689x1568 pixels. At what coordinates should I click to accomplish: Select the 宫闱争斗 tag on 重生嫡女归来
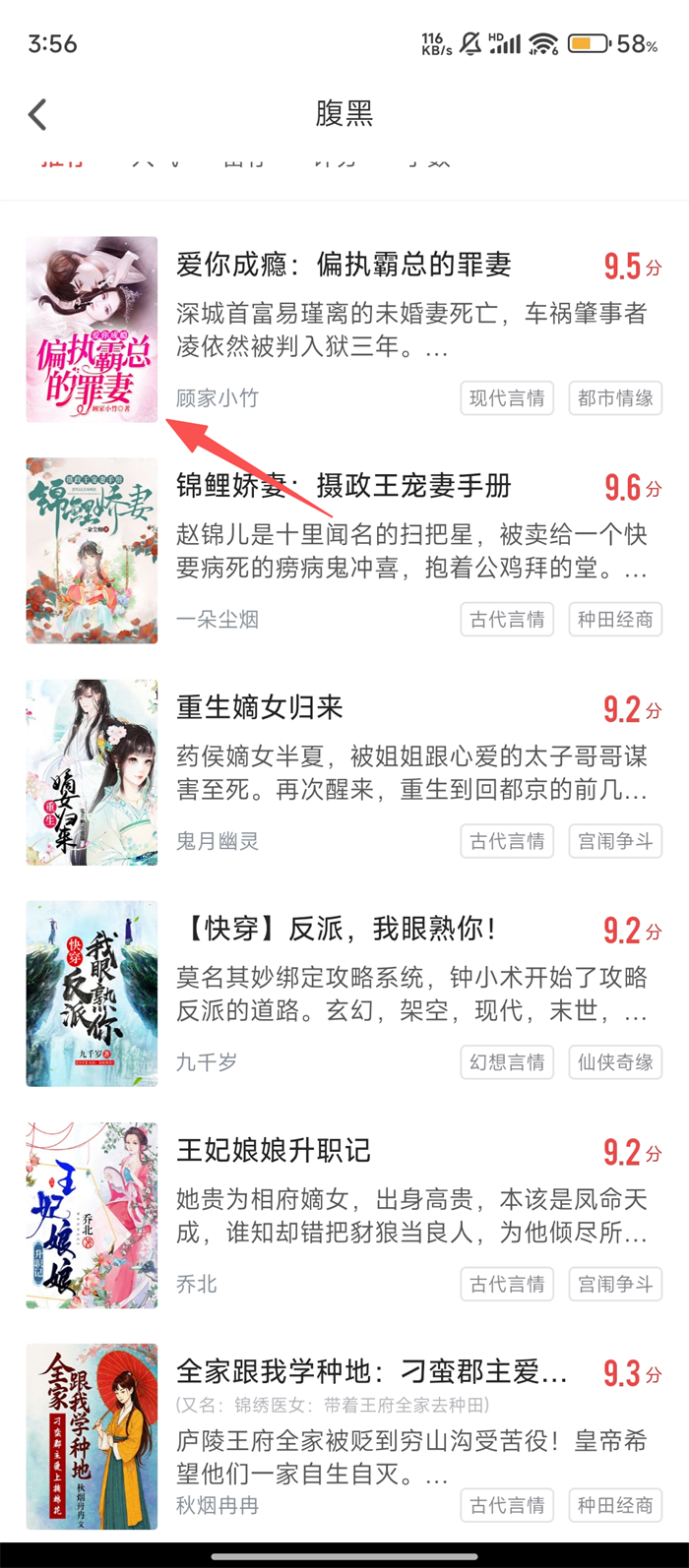point(615,841)
